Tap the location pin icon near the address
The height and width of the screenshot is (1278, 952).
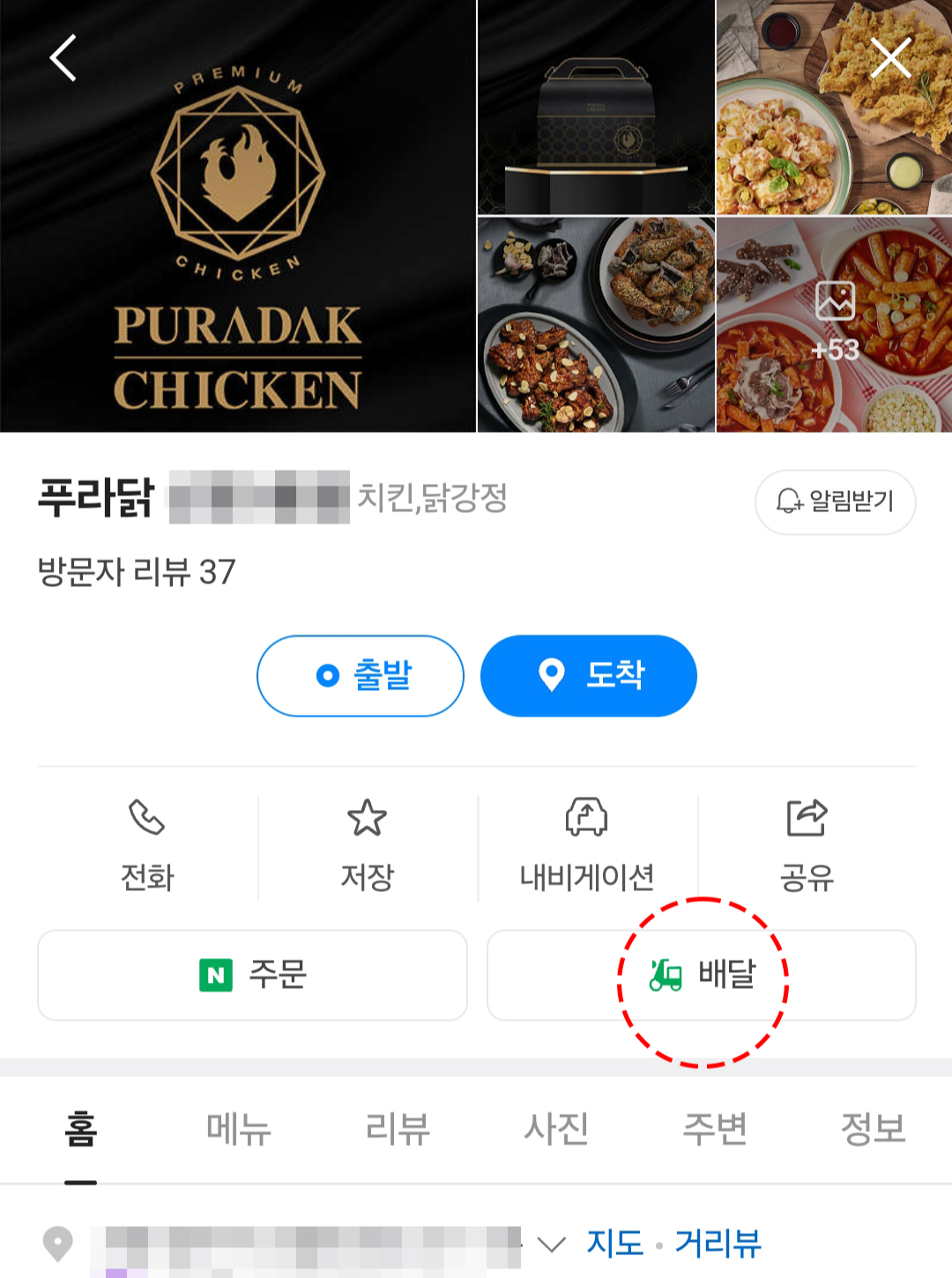[x=58, y=1245]
